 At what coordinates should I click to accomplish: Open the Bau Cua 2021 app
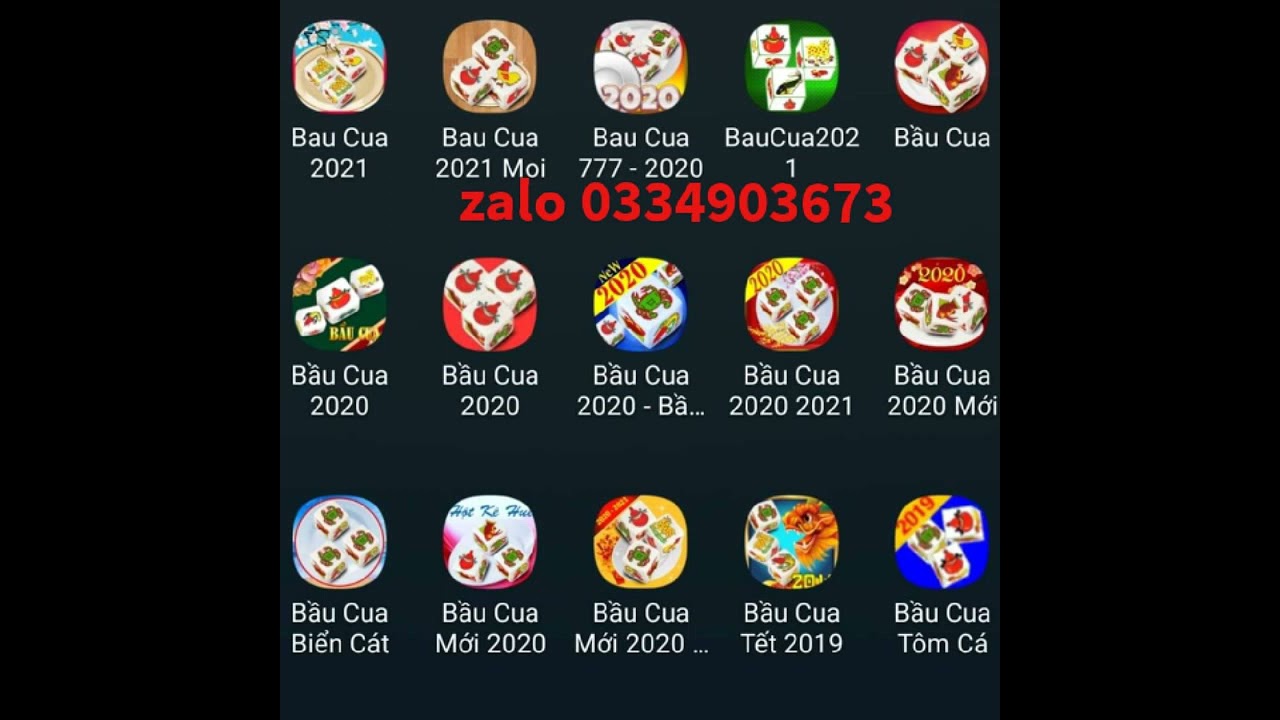click(339, 67)
